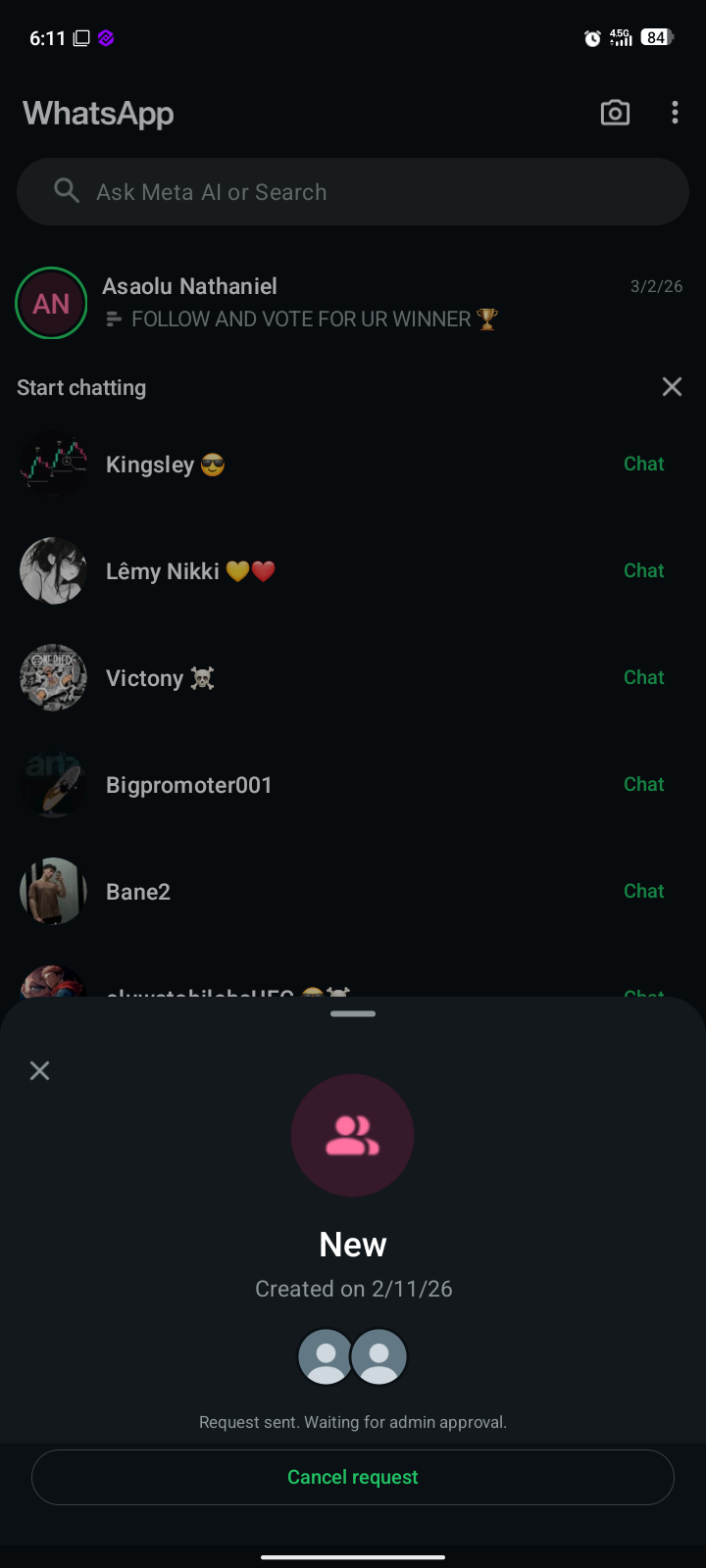
Task: Close the New group request sheet
Action: tap(39, 1070)
